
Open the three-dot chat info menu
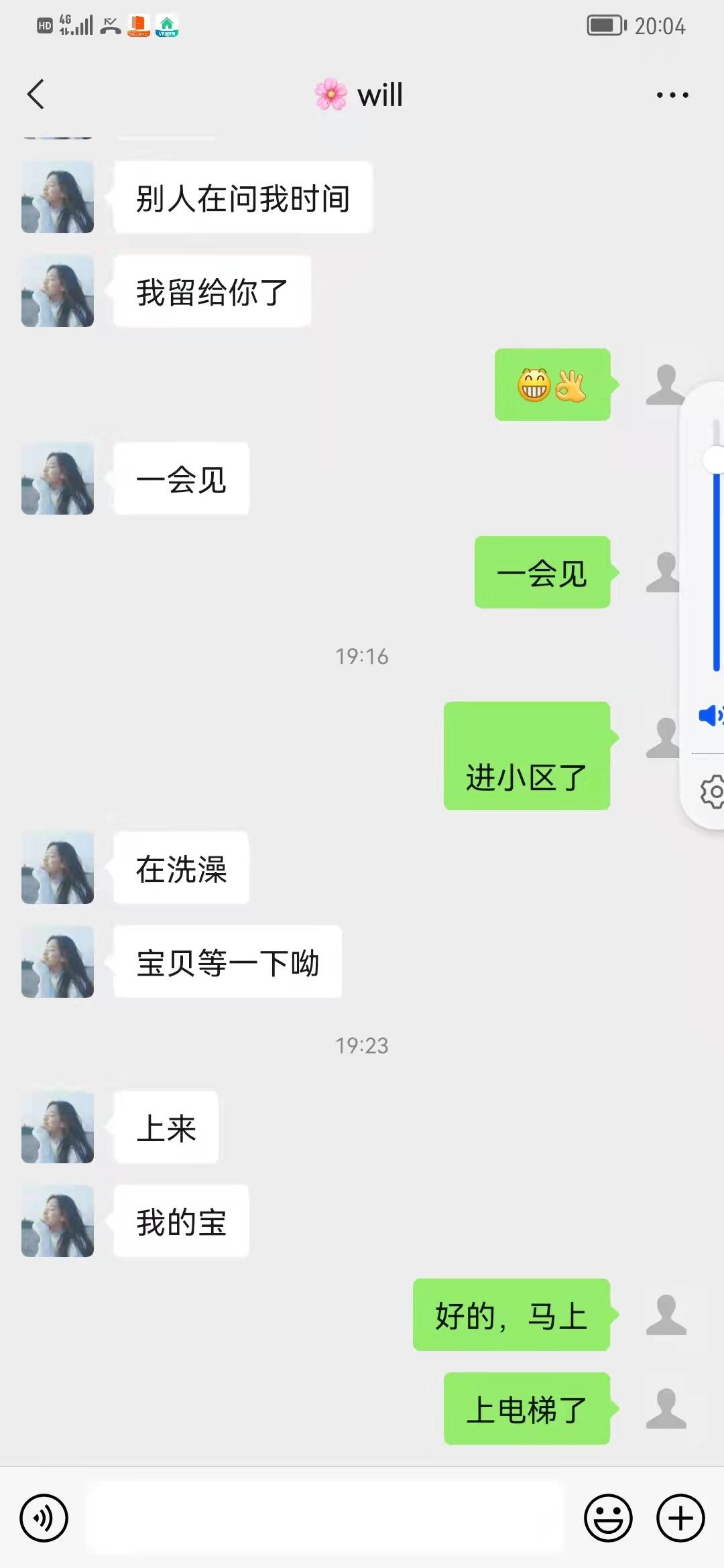pos(672,95)
